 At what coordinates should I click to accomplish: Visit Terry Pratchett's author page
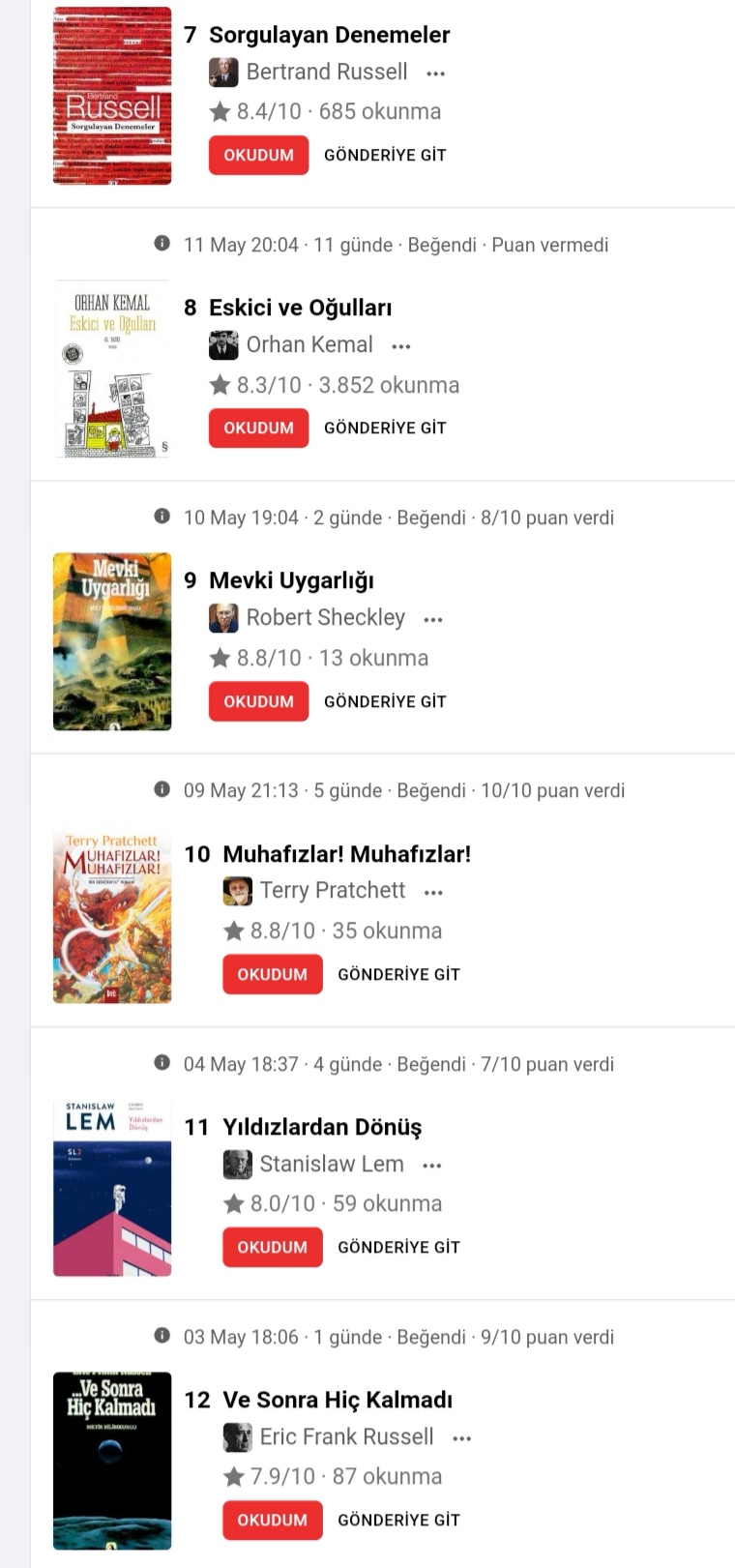(332, 891)
